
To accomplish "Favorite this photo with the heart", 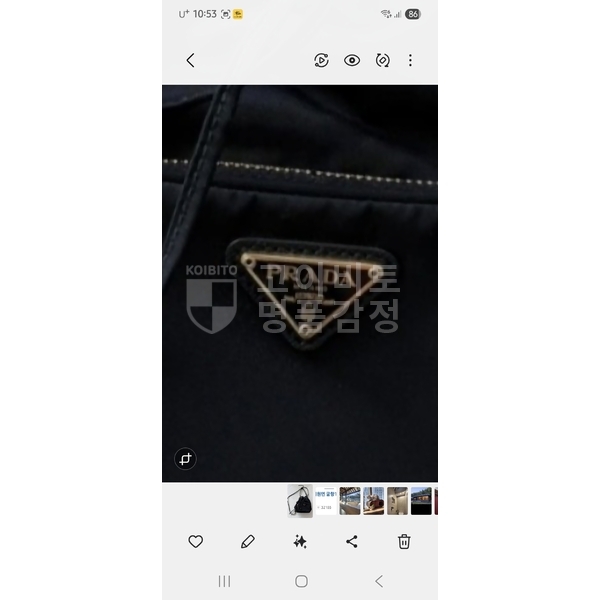I will (196, 541).
